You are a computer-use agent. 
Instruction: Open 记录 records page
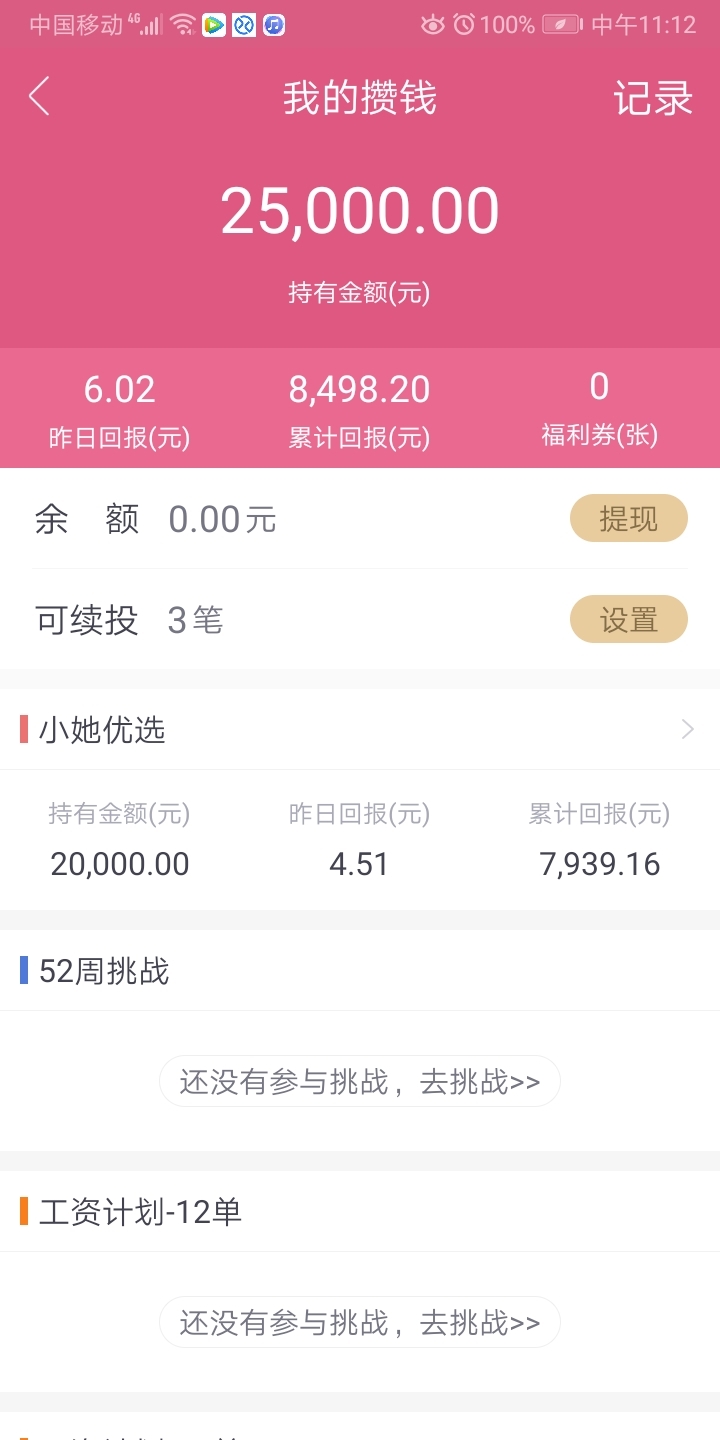653,98
